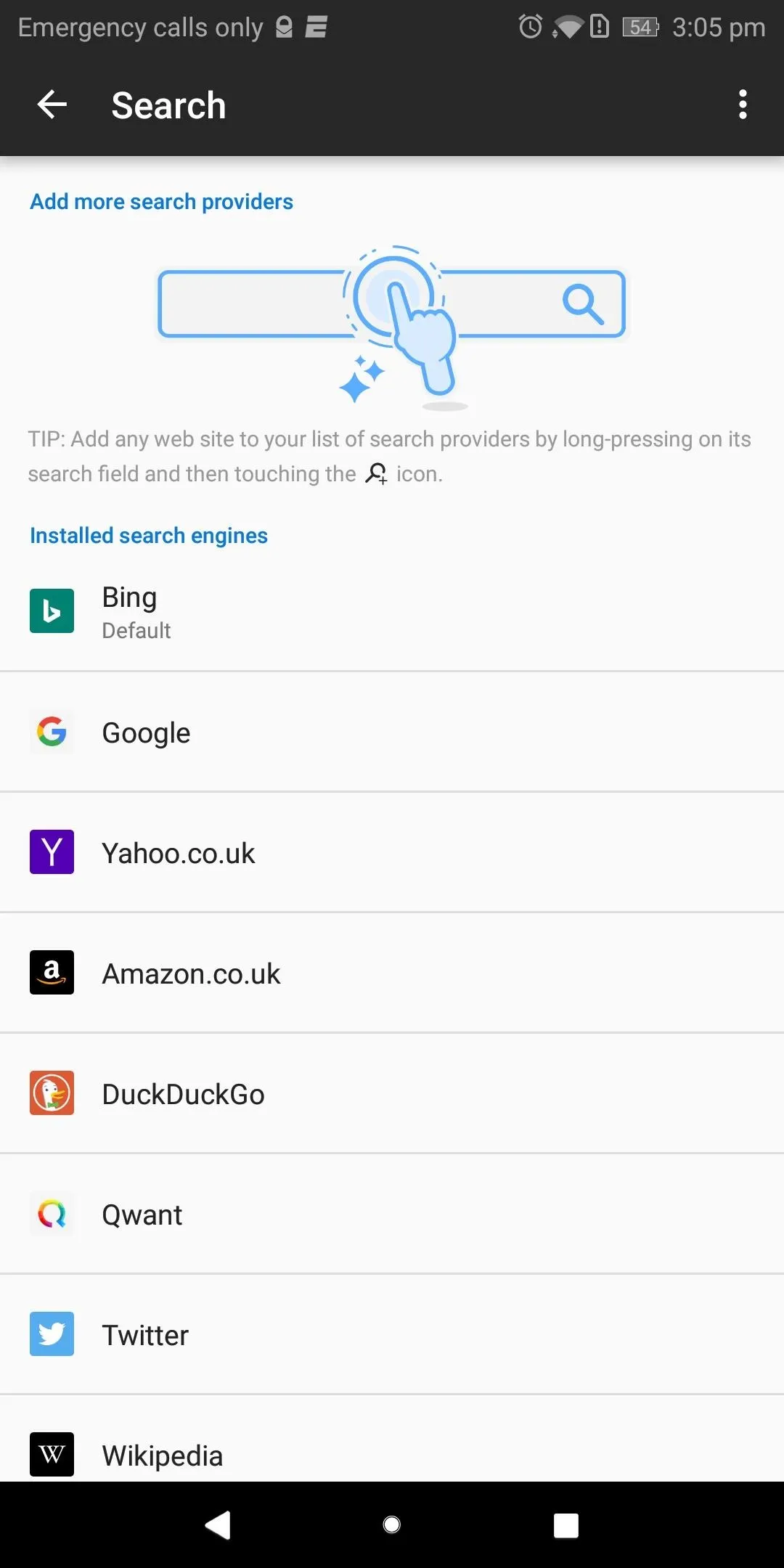
Task: Select Google search engine
Action: point(392,732)
